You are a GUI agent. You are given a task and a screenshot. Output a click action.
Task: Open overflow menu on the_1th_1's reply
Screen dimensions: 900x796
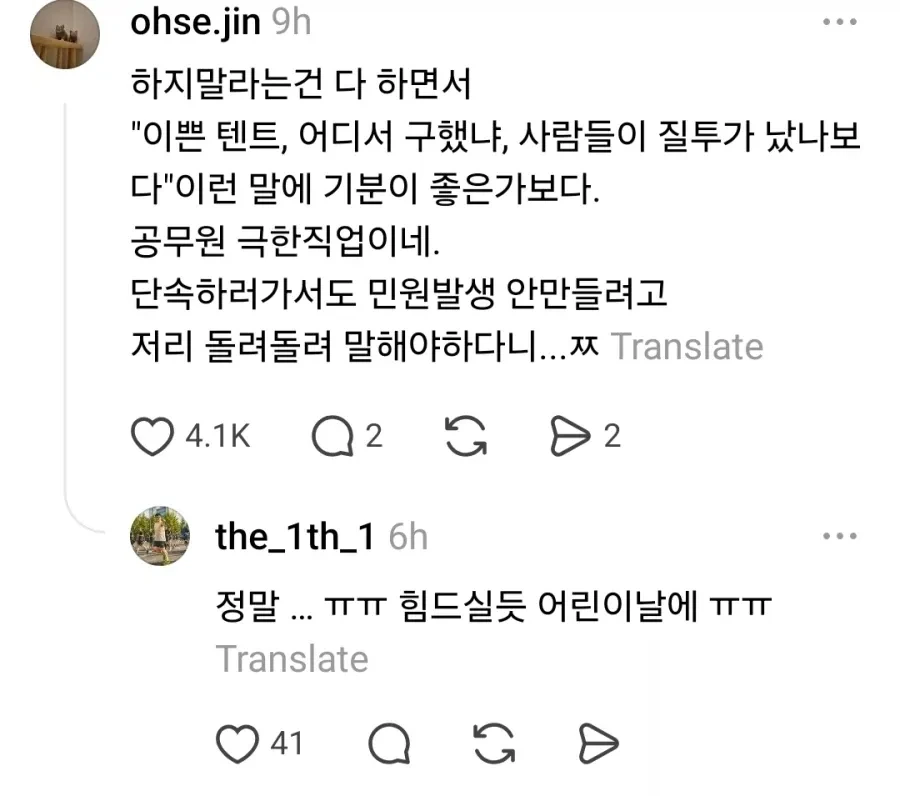coord(840,536)
